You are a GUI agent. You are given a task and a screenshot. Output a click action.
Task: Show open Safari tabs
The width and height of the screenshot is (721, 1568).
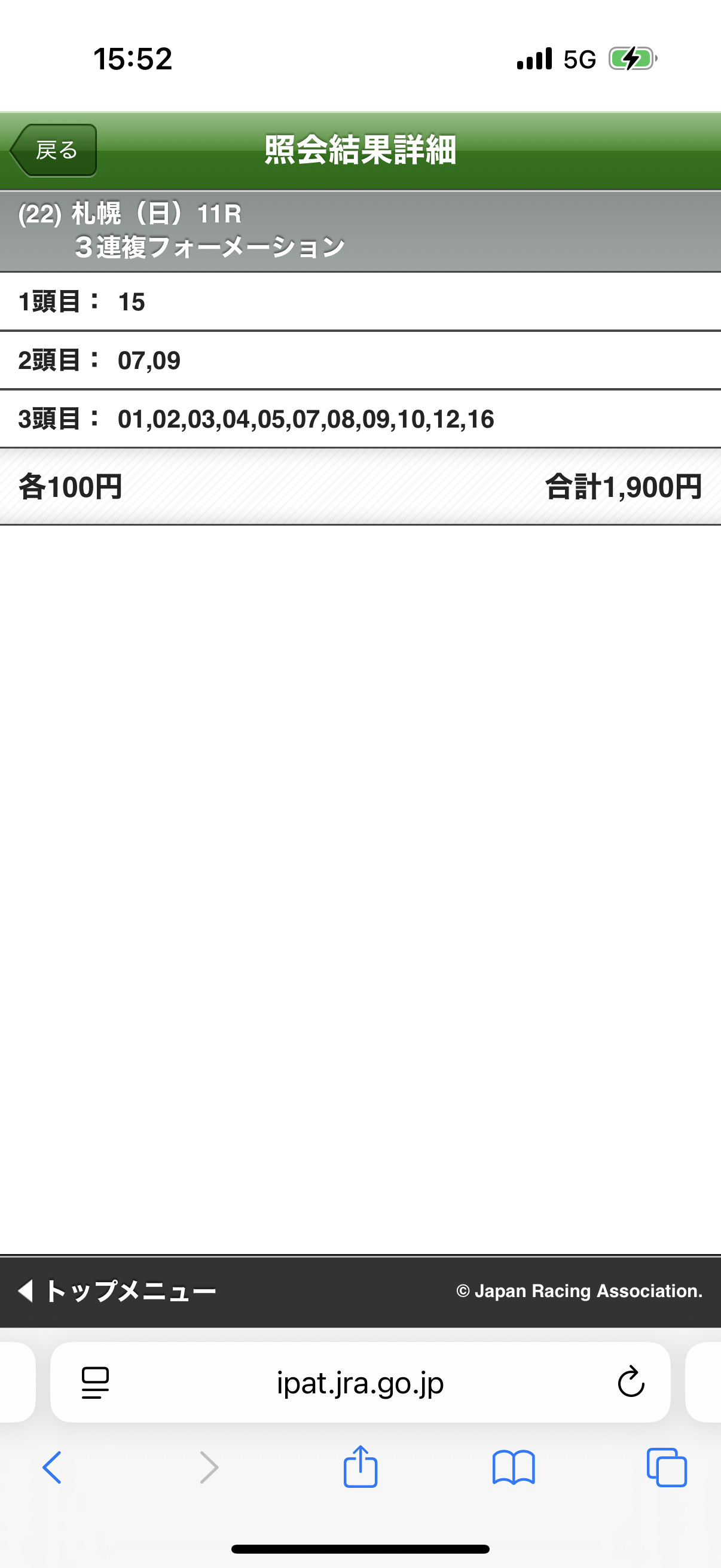[x=667, y=1468]
